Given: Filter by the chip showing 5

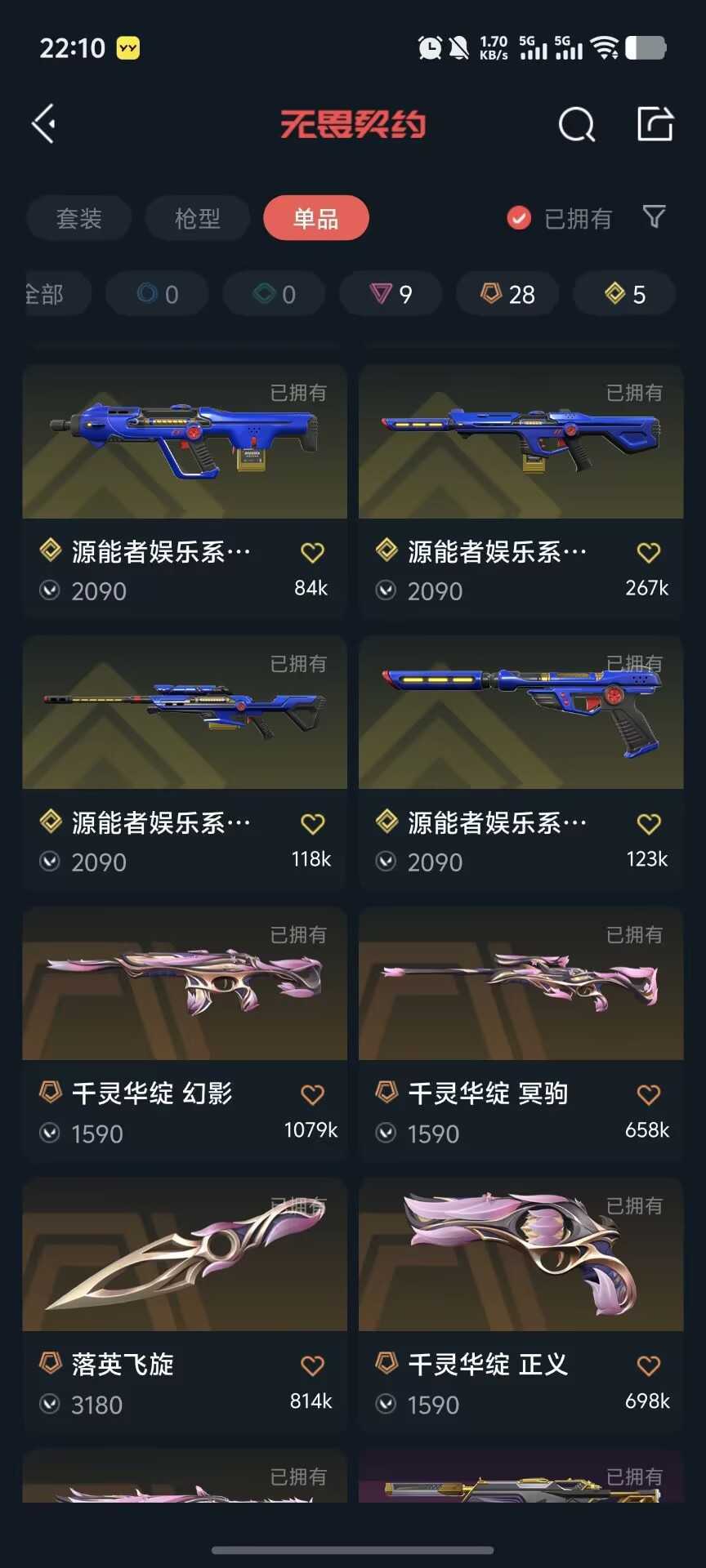Looking at the screenshot, I should coord(624,294).
